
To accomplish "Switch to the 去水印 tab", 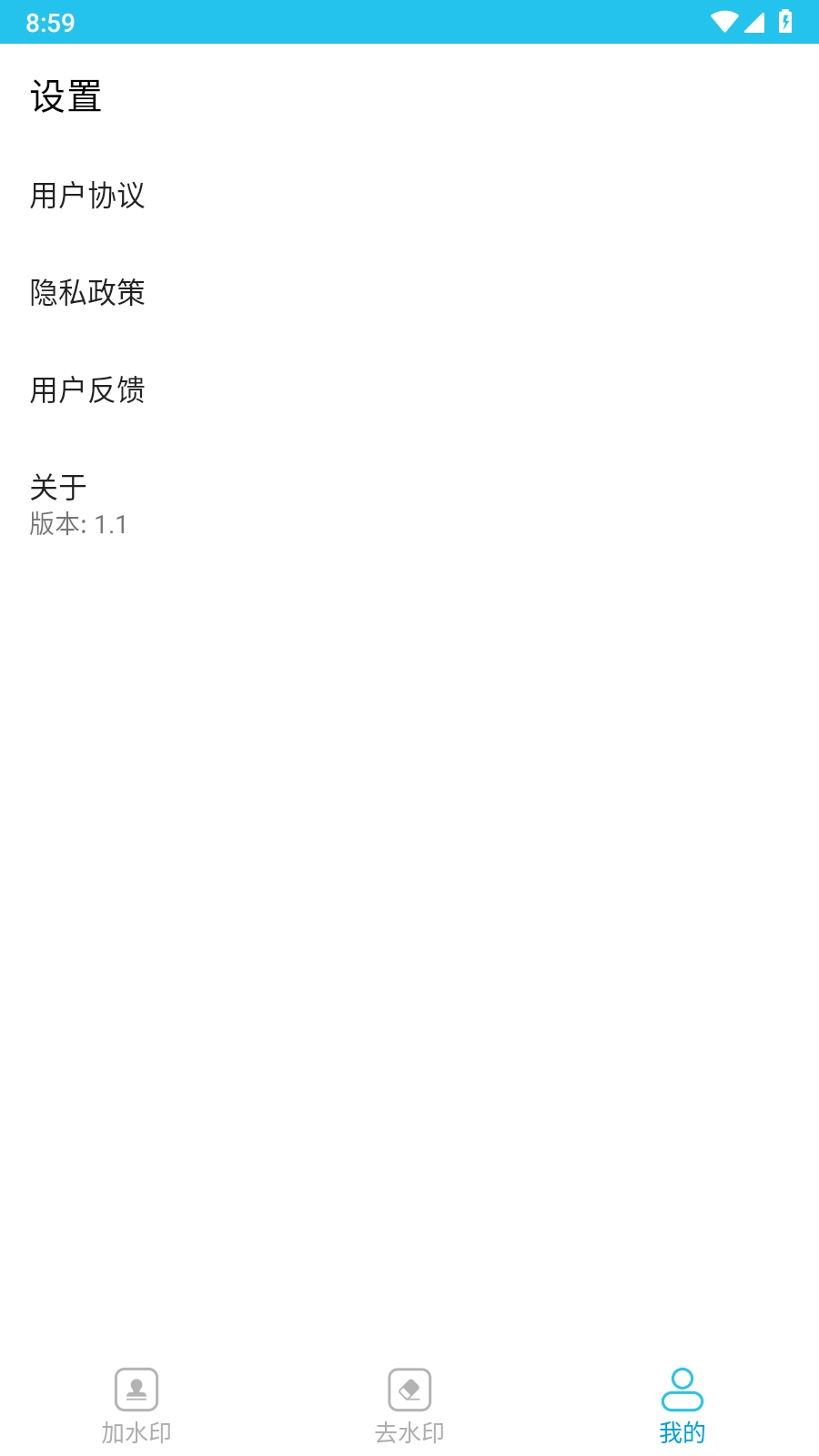I will (x=409, y=1406).
